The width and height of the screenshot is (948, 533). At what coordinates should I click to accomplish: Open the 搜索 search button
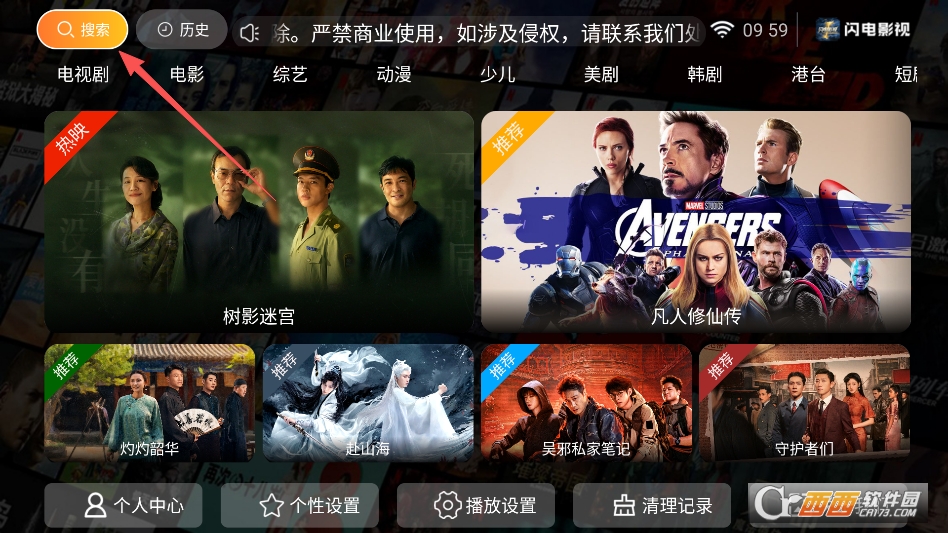[x=83, y=30]
